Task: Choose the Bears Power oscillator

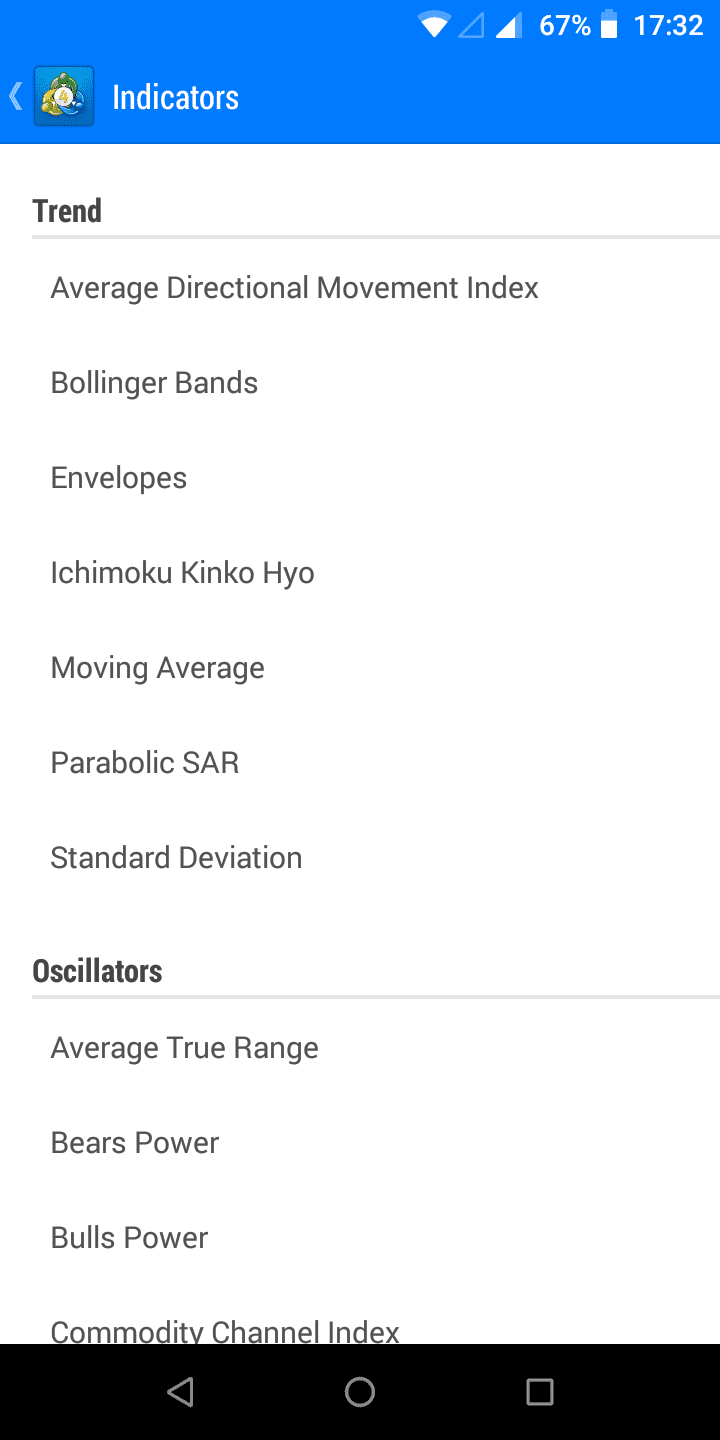Action: (x=135, y=1143)
